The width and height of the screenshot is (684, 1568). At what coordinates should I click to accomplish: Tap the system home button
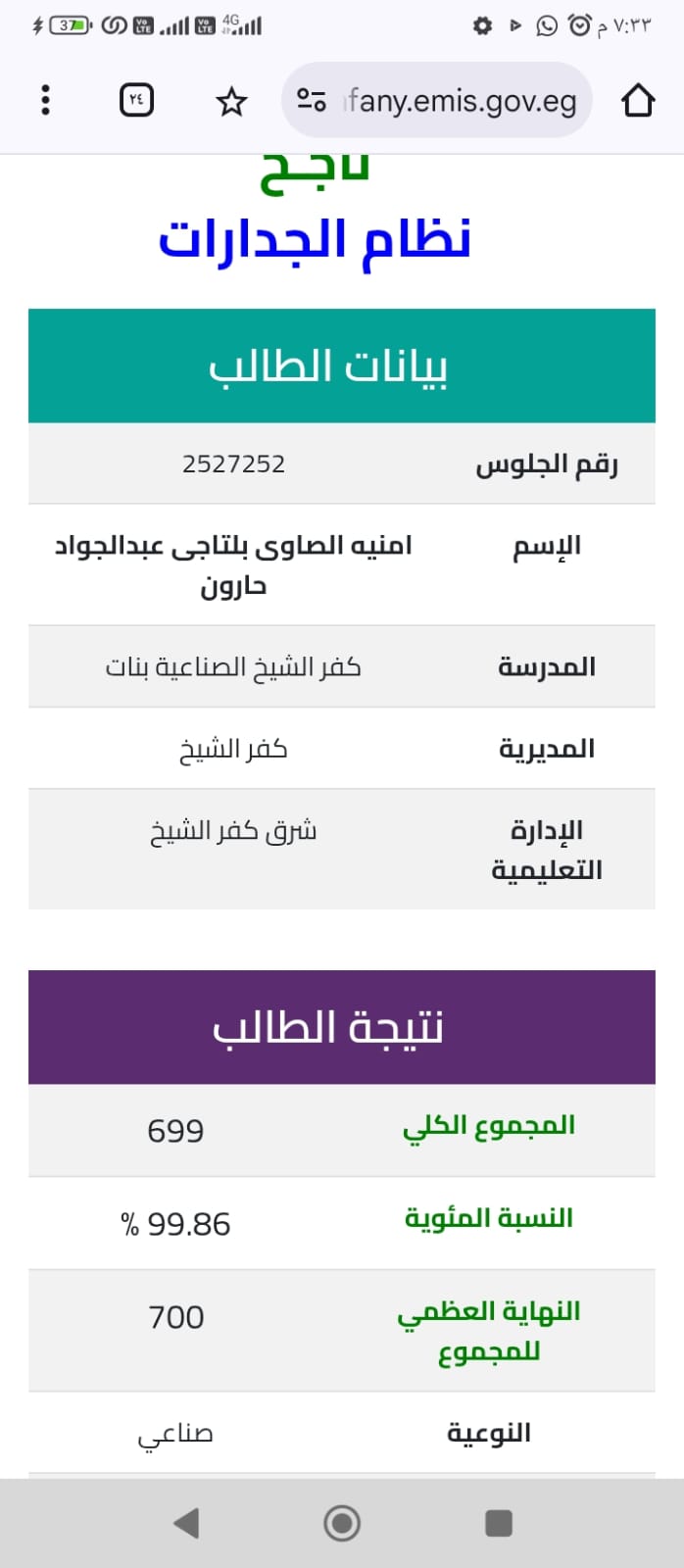click(x=342, y=1523)
